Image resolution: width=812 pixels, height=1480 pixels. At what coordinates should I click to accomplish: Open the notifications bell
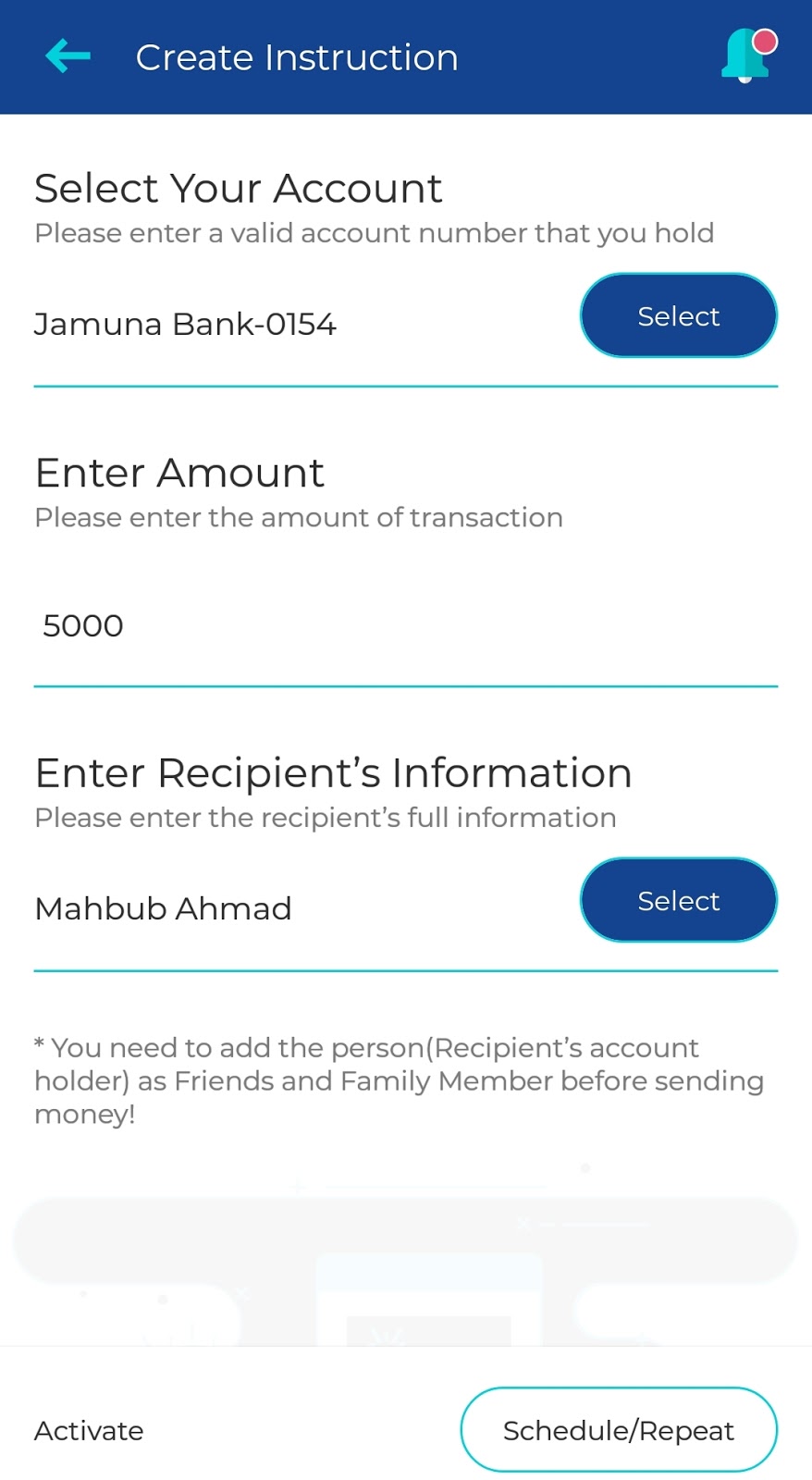point(748,55)
